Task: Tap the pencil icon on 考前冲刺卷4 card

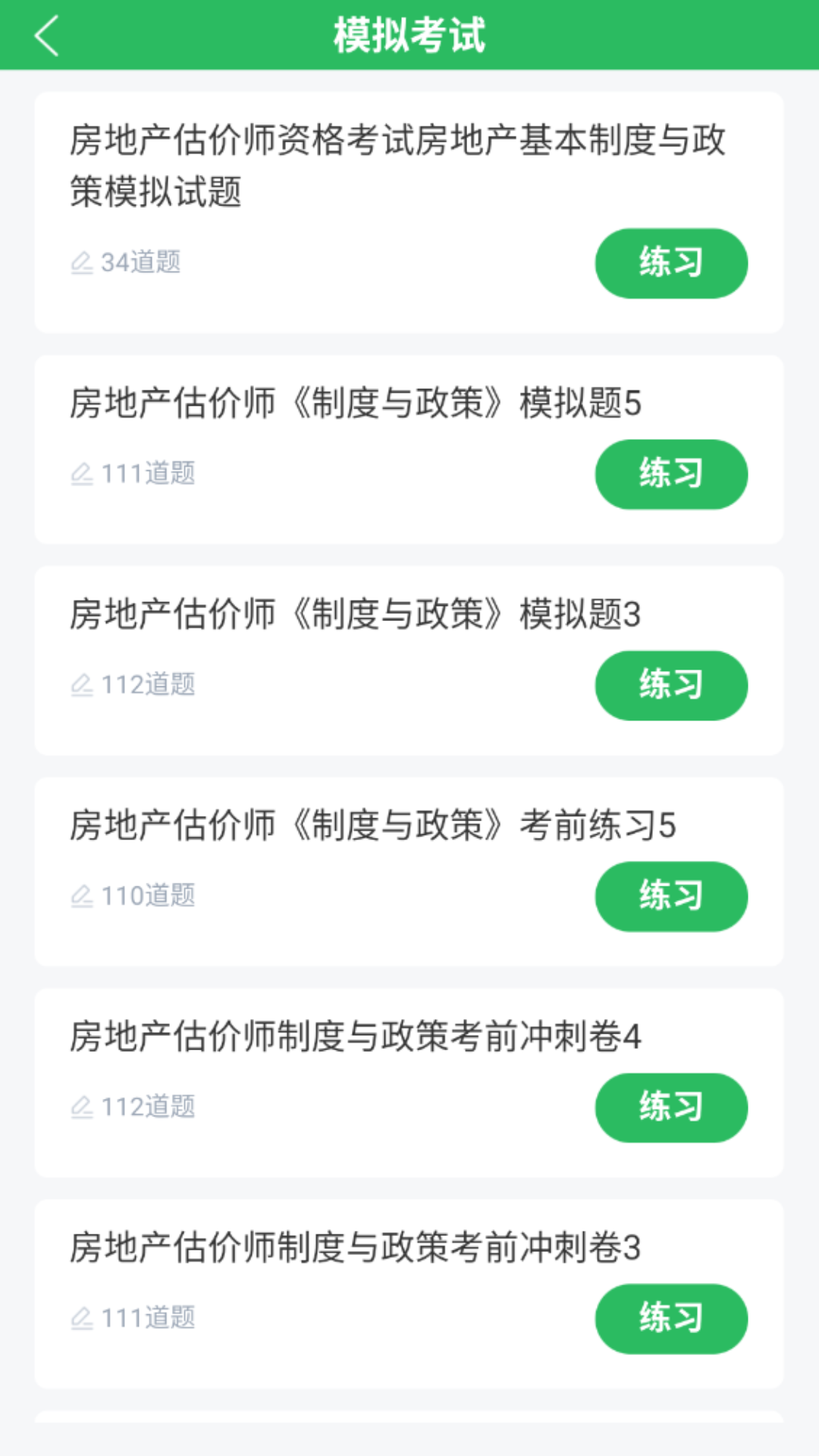Action: (x=83, y=1107)
